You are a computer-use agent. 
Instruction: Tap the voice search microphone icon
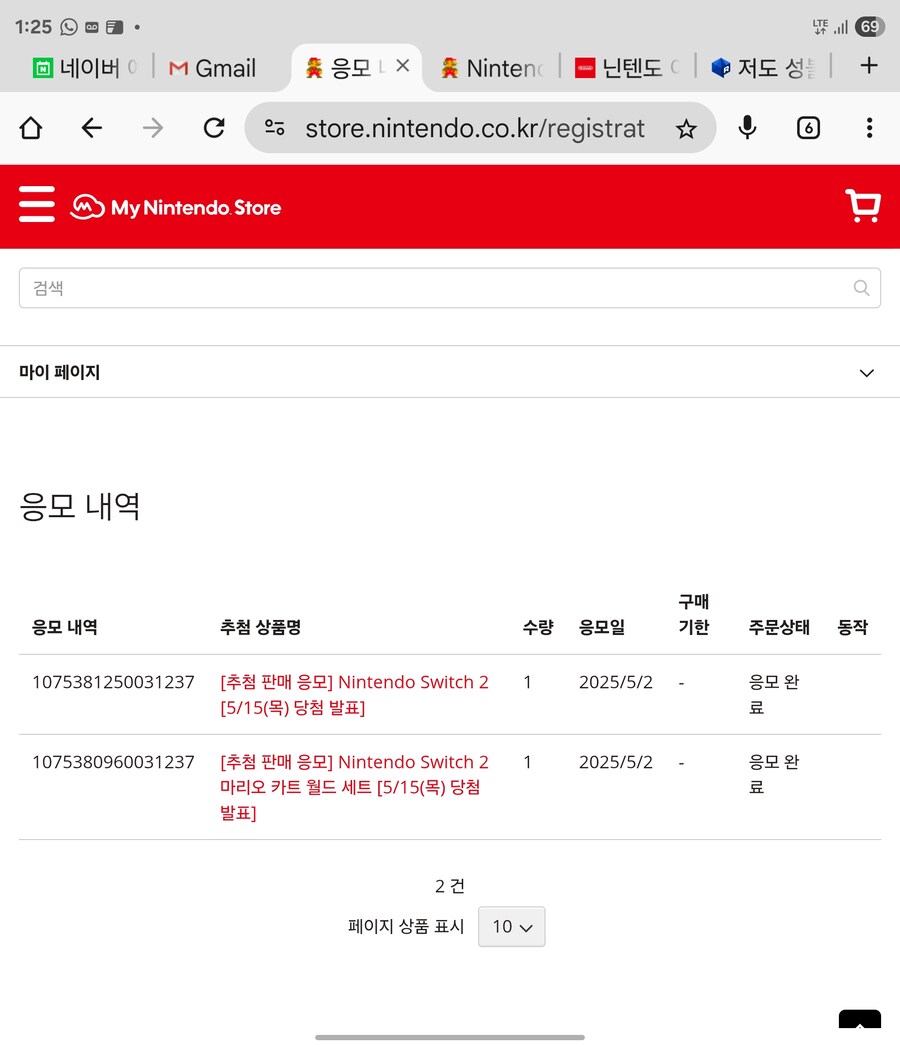[747, 128]
